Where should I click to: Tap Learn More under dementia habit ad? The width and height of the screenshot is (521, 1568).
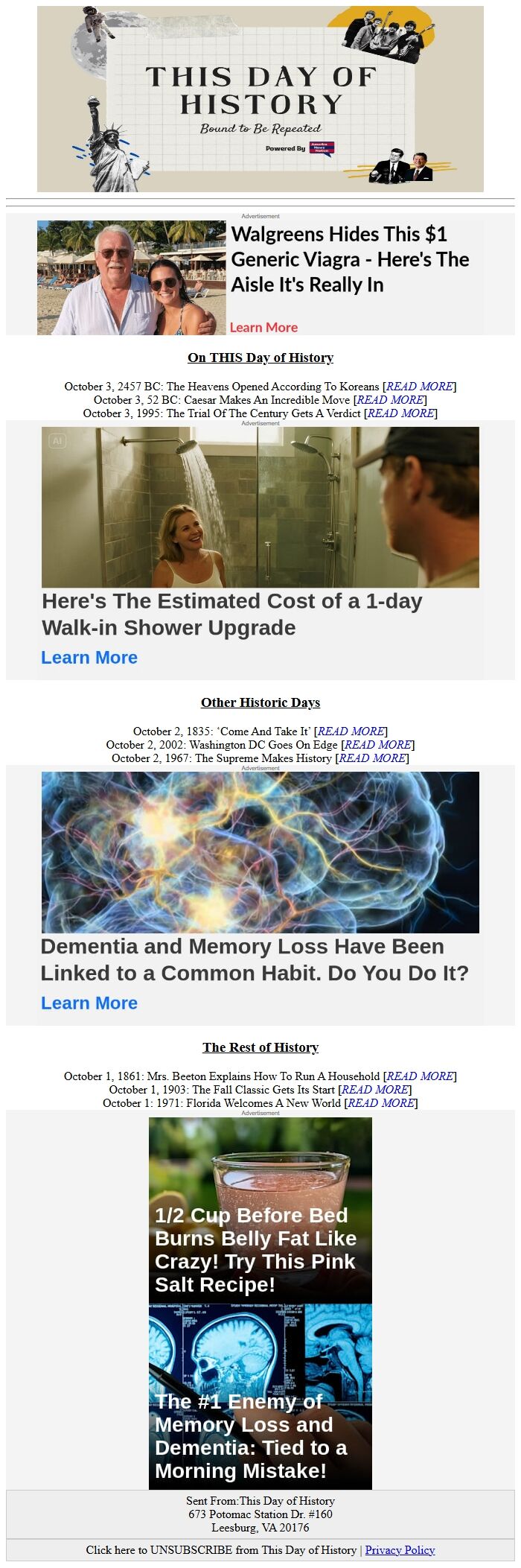tap(89, 1003)
